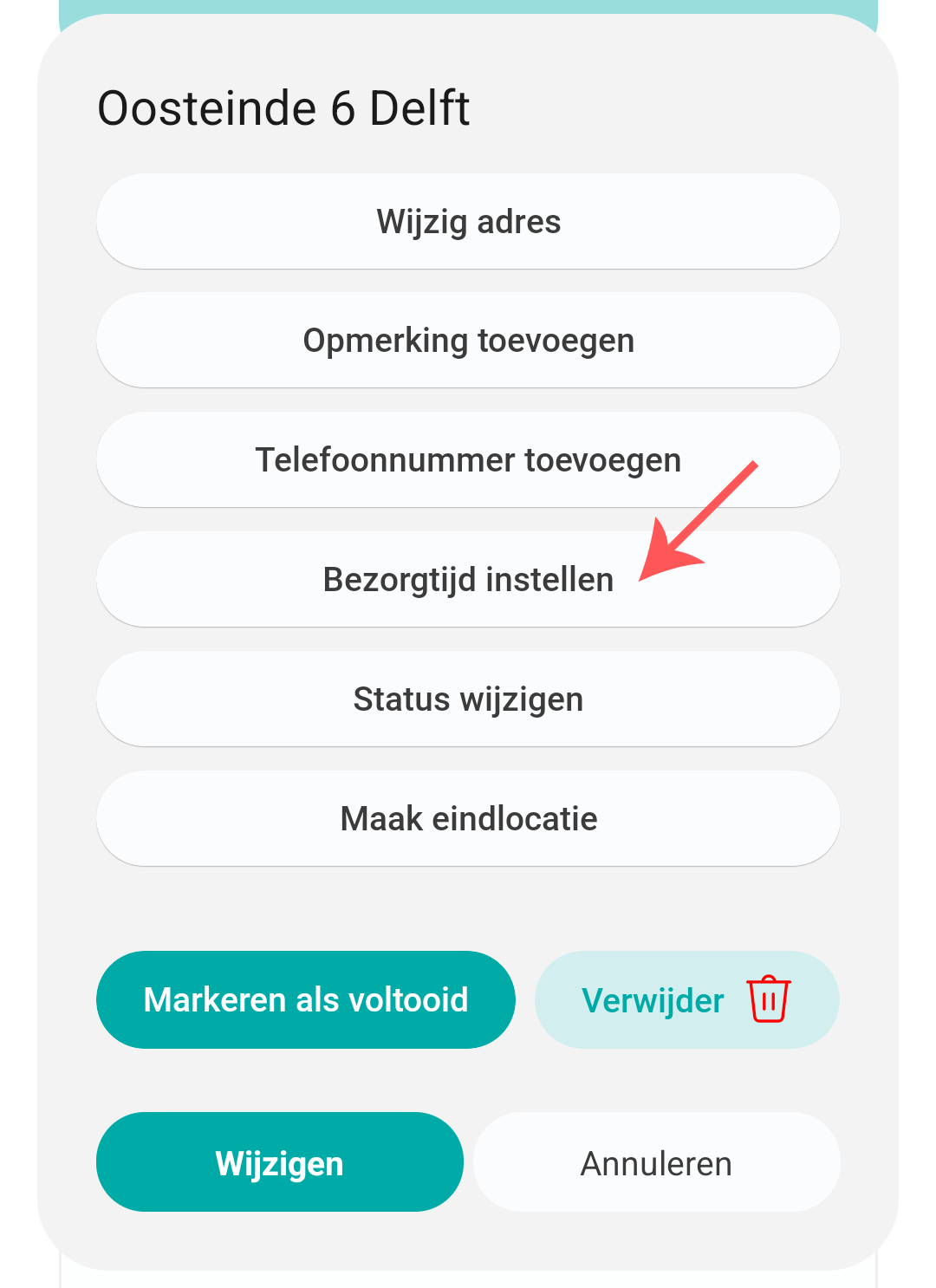Screen dimensions: 936x1288
Task: Select Status wijzigen
Action: click(x=468, y=699)
